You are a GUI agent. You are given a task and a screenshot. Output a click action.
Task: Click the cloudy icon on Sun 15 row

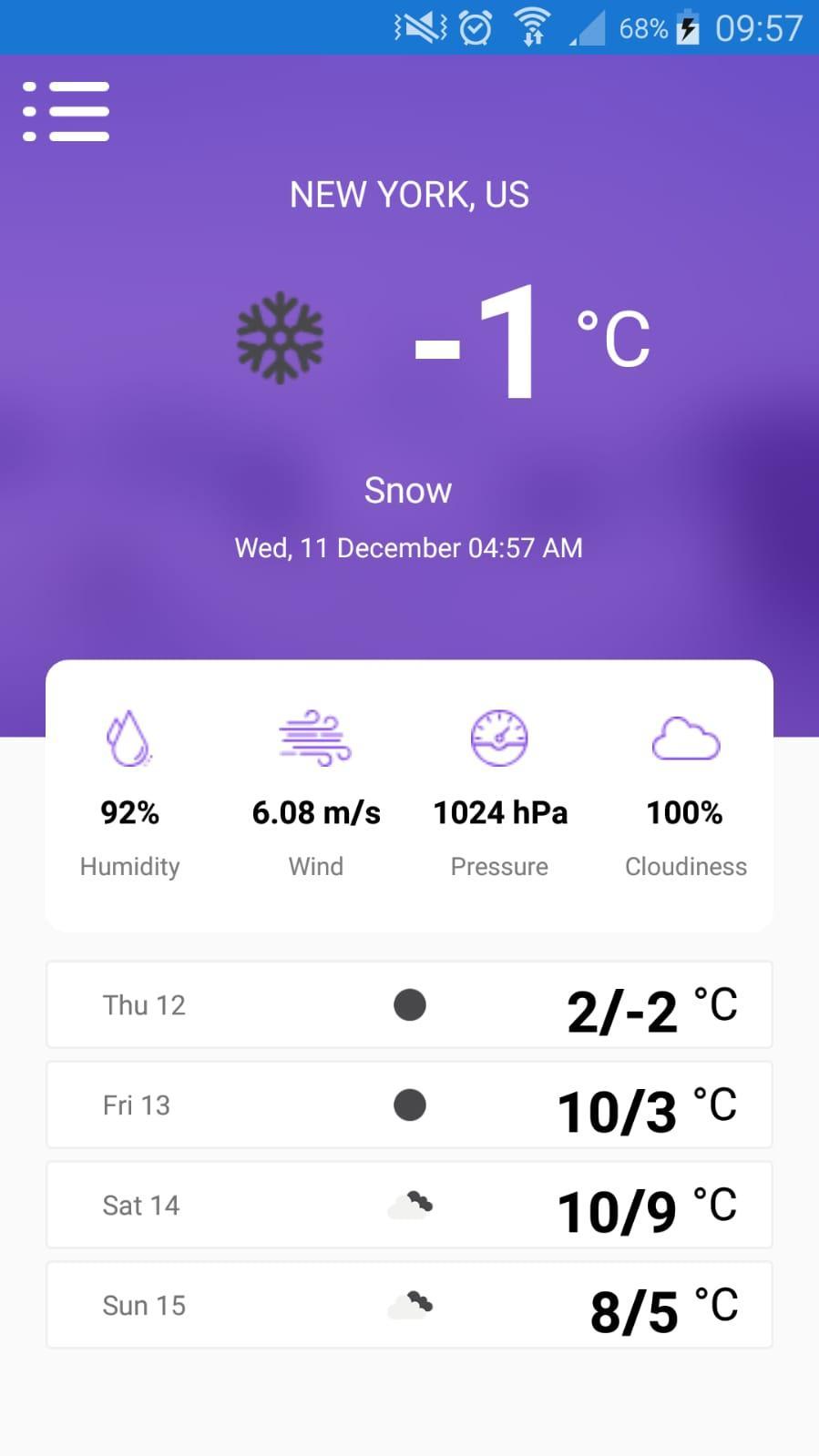(409, 1304)
